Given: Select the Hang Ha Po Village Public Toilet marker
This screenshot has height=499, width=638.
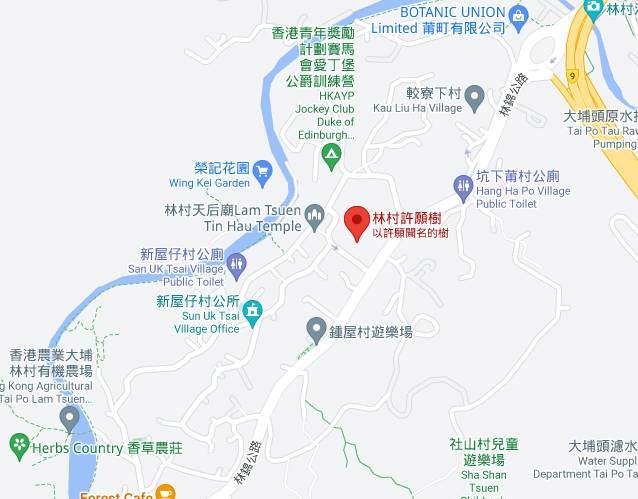Looking at the screenshot, I should [x=462, y=185].
